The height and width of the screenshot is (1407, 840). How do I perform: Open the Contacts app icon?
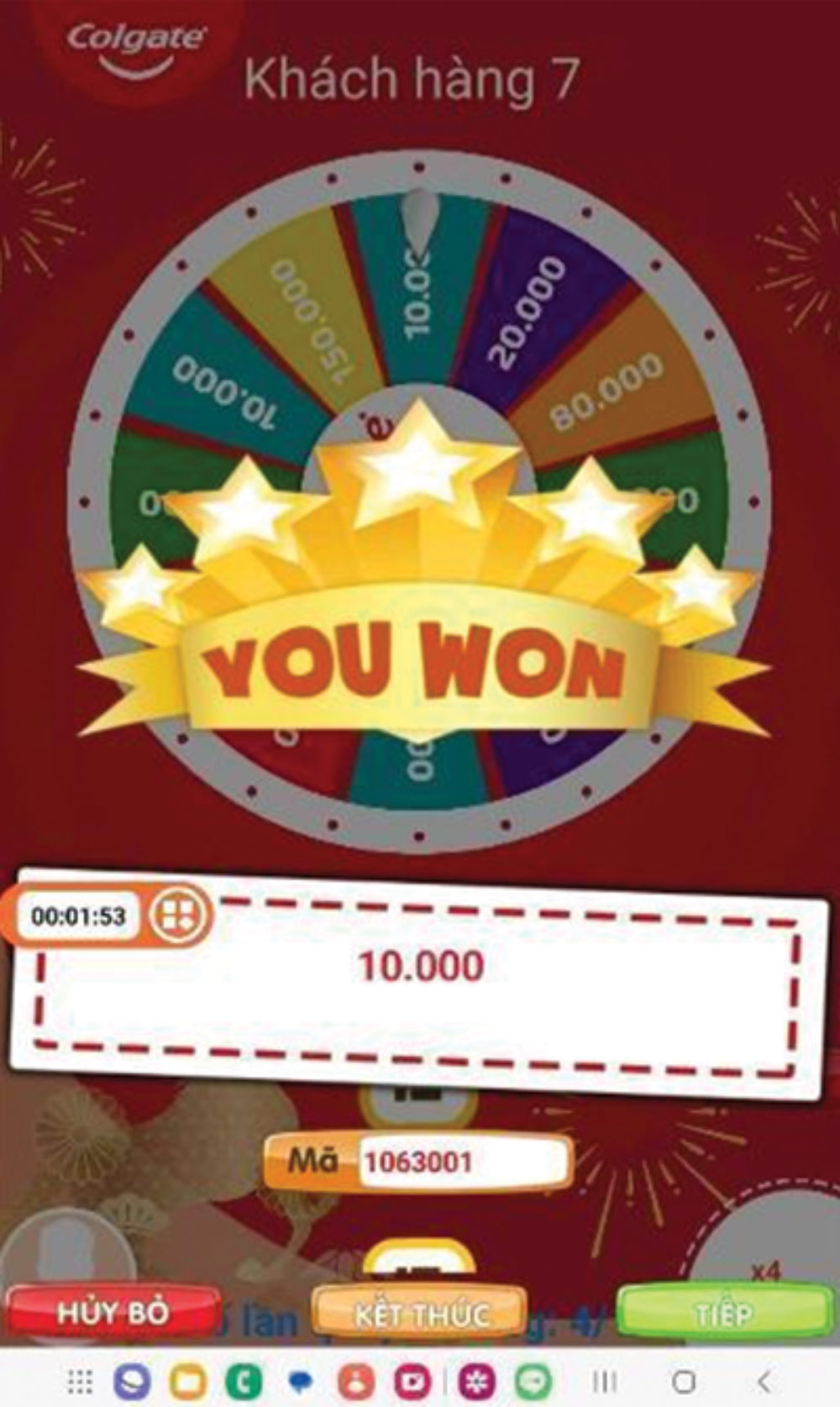coord(357,1378)
